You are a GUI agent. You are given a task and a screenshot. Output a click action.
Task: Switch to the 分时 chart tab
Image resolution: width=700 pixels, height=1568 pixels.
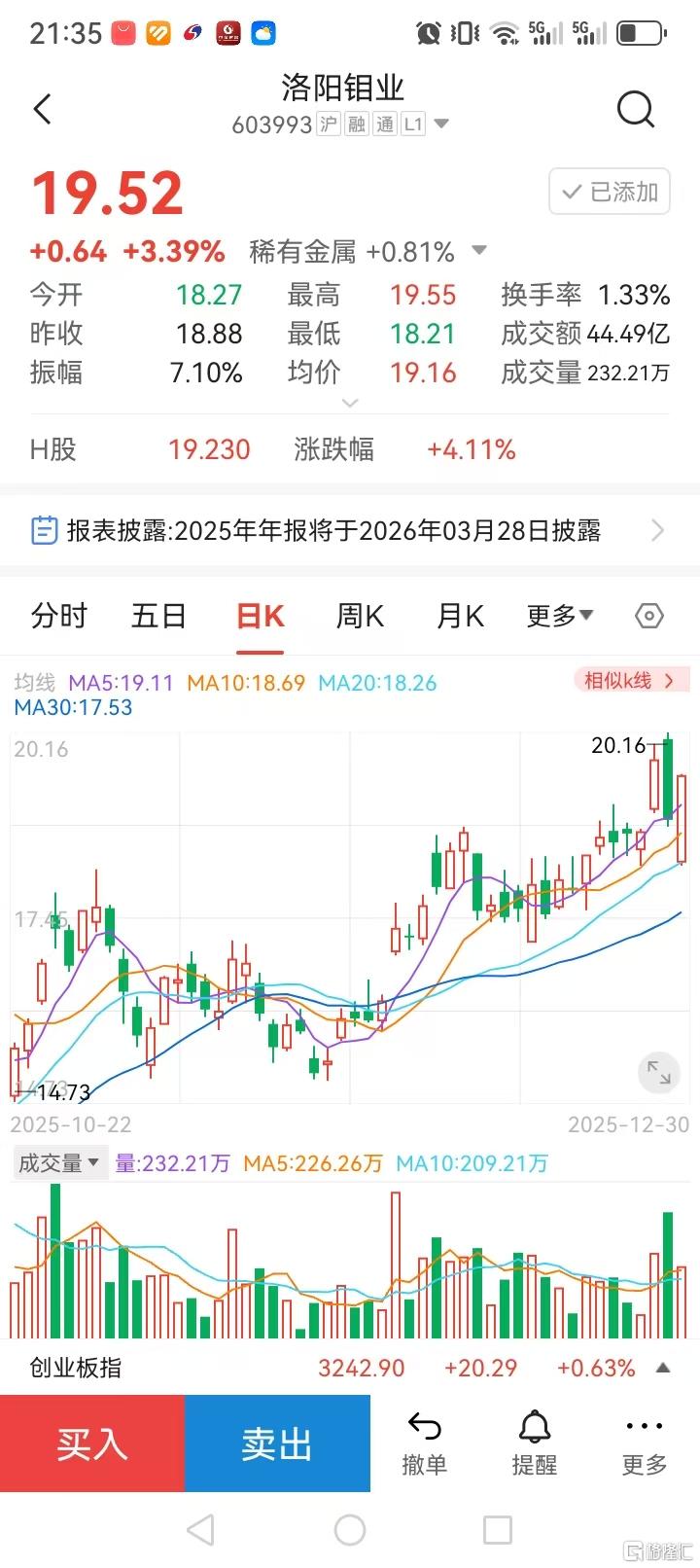59,616
